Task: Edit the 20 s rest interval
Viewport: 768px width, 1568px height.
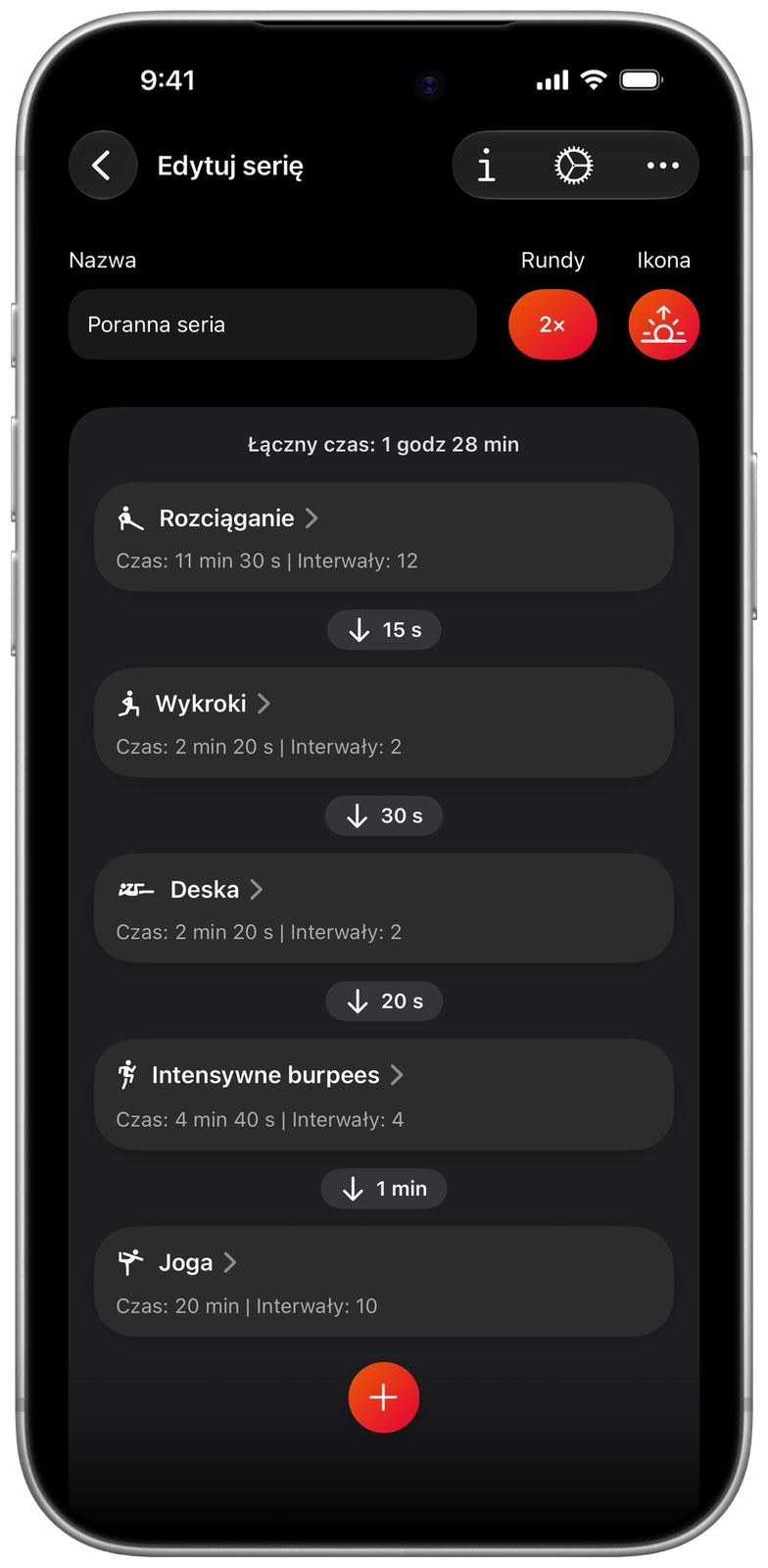Action: pos(384,1002)
